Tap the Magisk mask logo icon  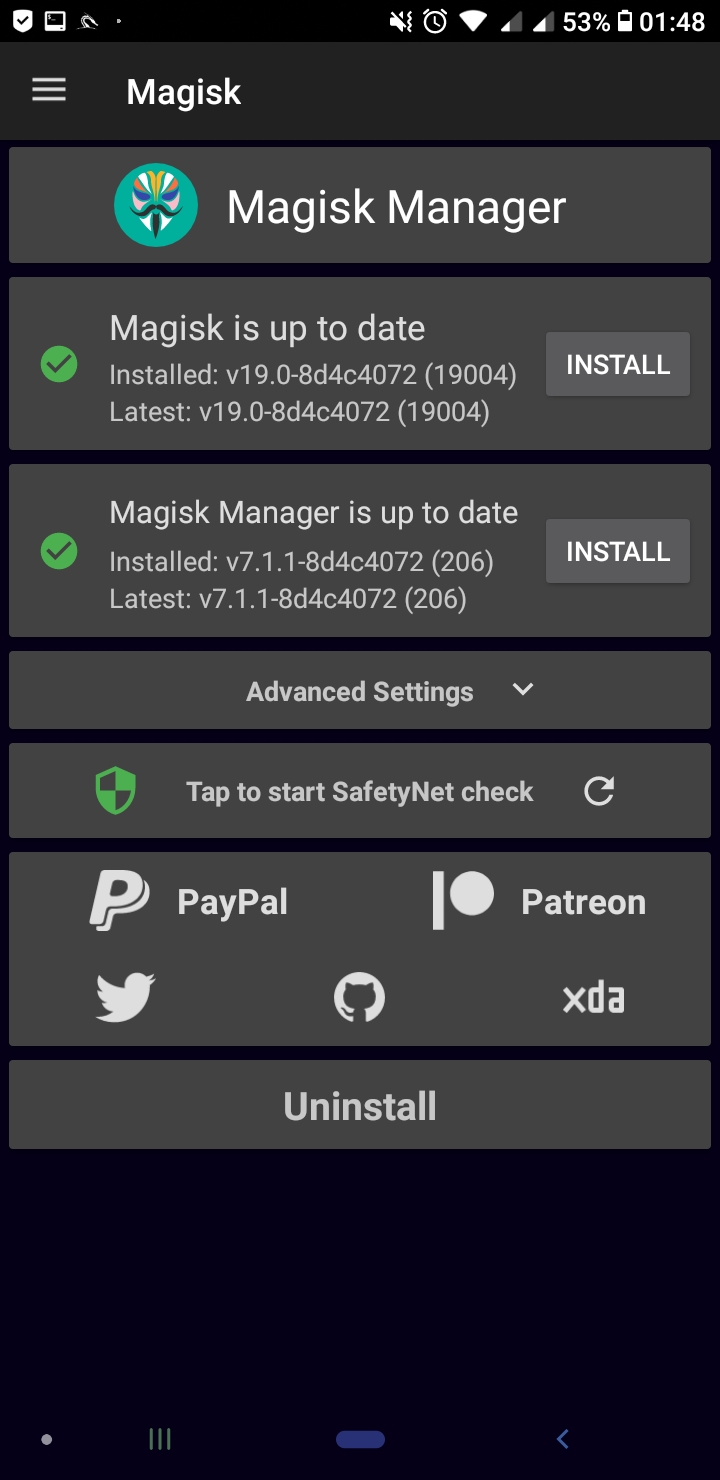[x=156, y=205]
